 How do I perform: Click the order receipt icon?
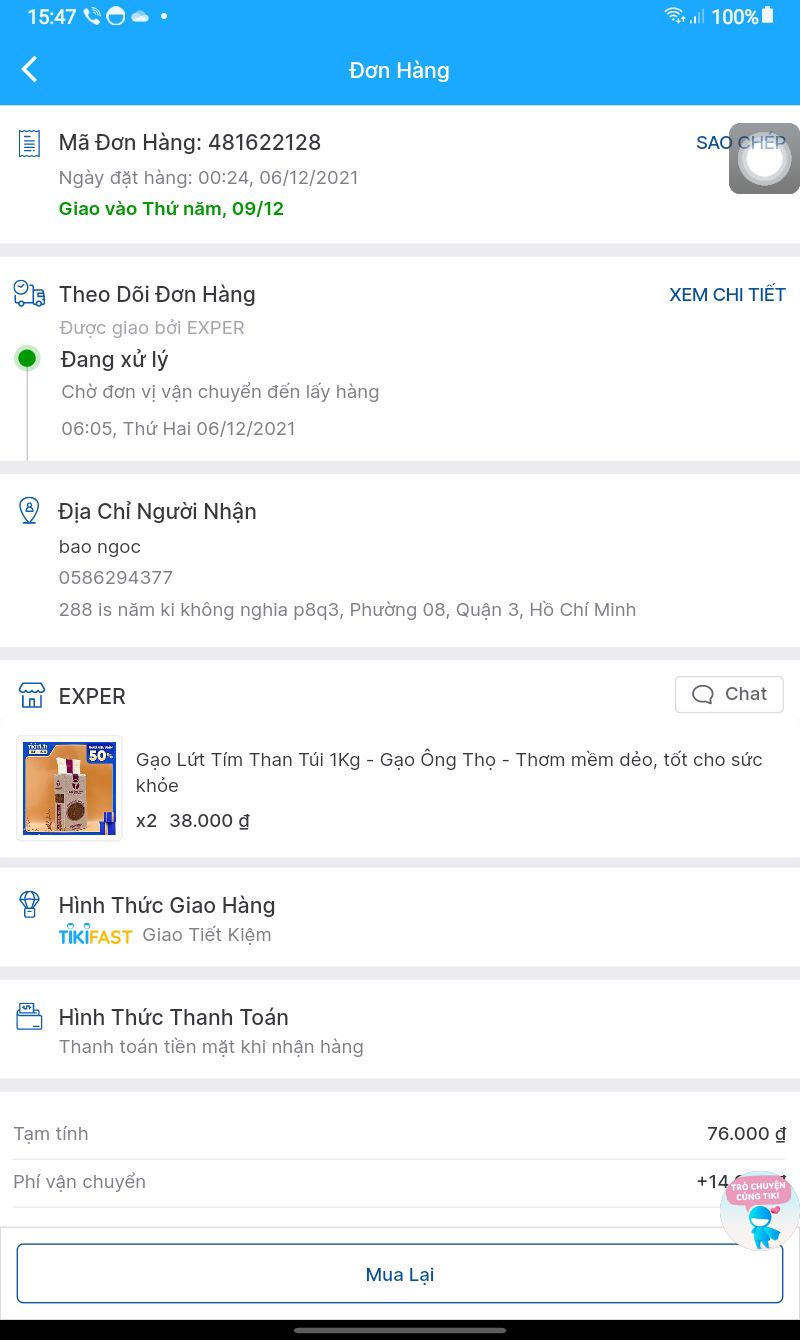click(29, 142)
